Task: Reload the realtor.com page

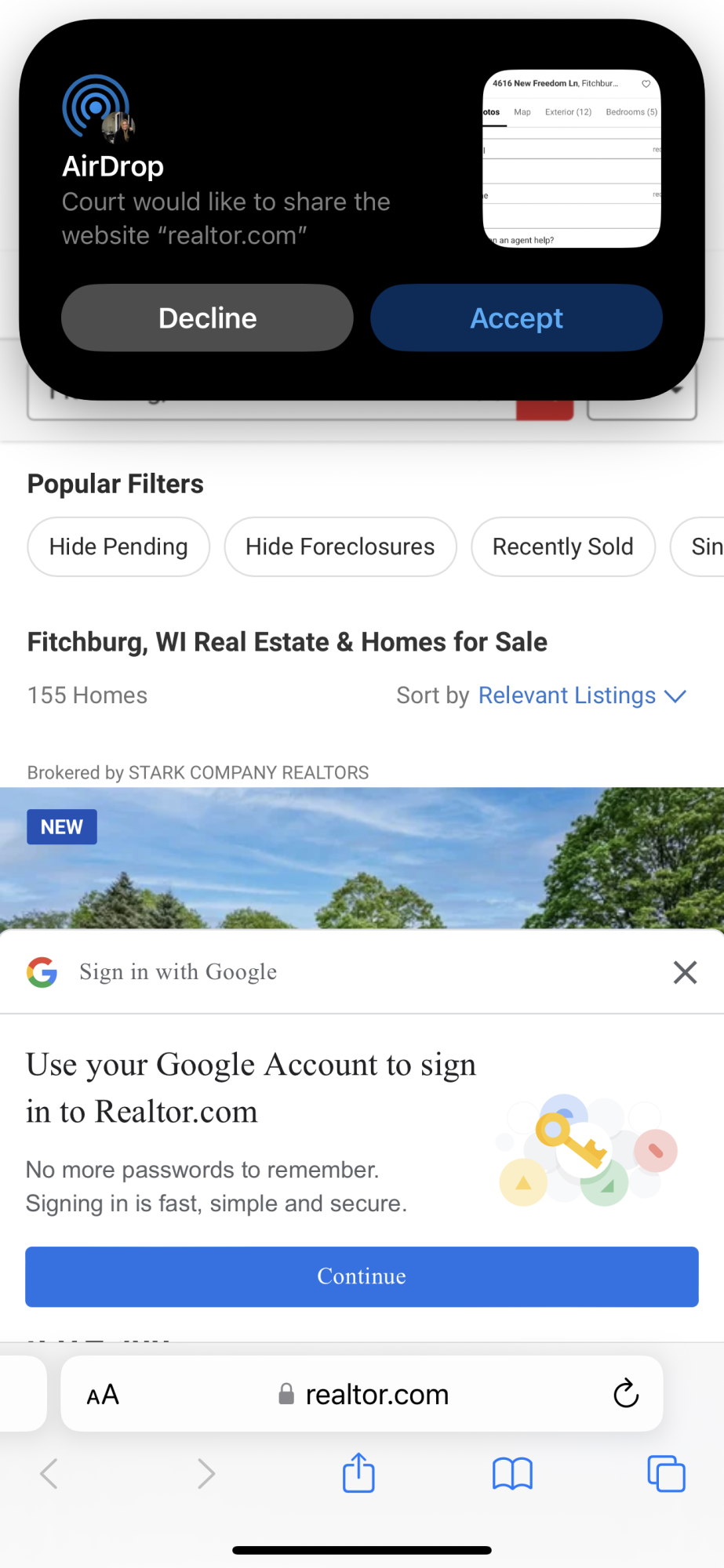Action: pyautogui.click(x=625, y=1394)
